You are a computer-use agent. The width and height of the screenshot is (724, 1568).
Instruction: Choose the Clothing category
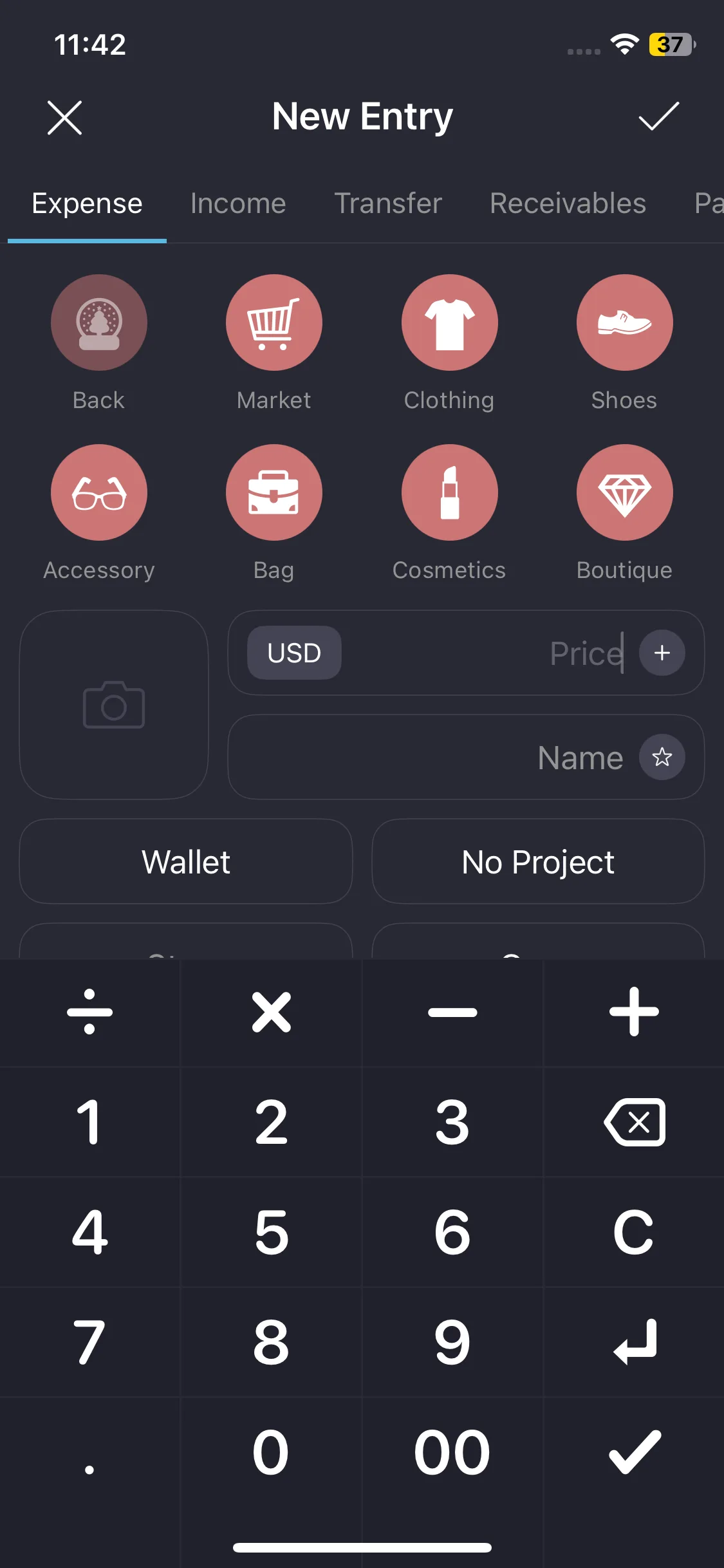coord(449,323)
